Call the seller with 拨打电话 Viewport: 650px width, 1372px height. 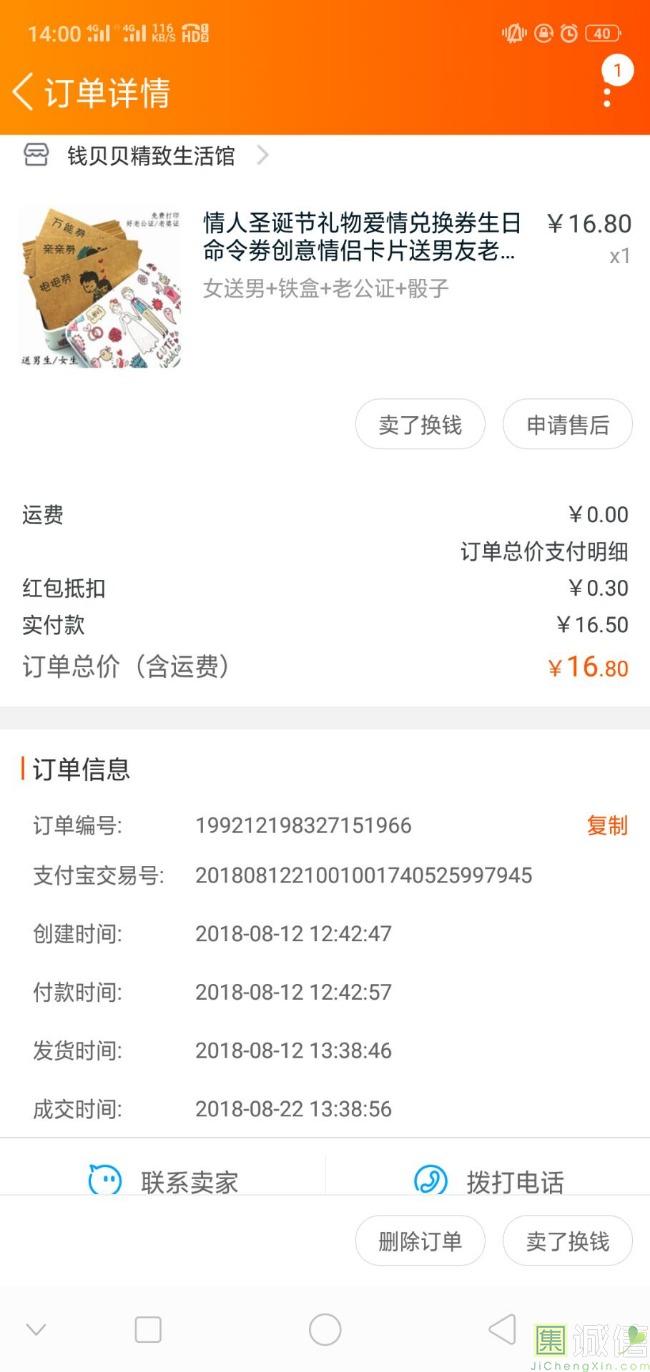click(490, 1180)
